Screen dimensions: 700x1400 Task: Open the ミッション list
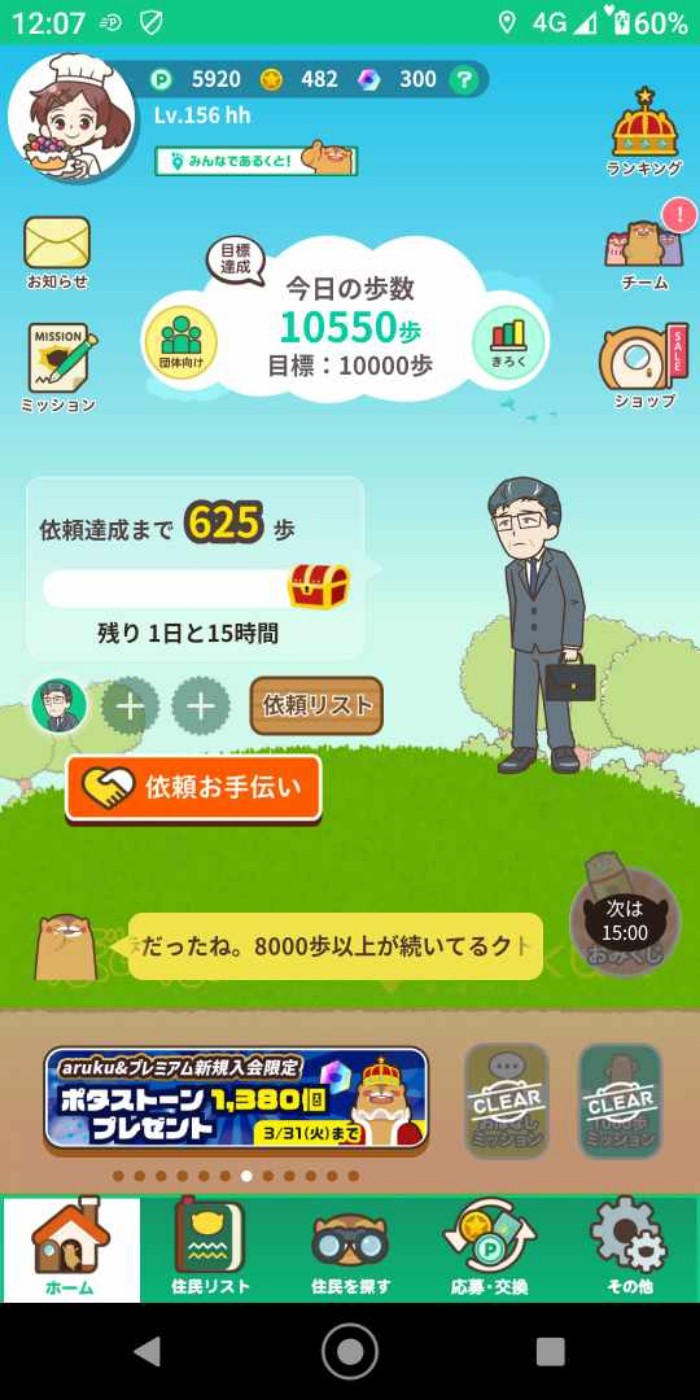tap(59, 367)
